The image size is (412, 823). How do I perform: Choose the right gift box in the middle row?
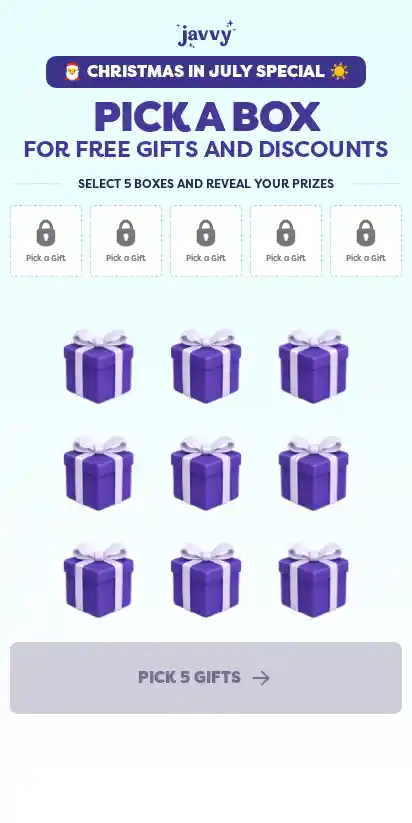tap(313, 473)
